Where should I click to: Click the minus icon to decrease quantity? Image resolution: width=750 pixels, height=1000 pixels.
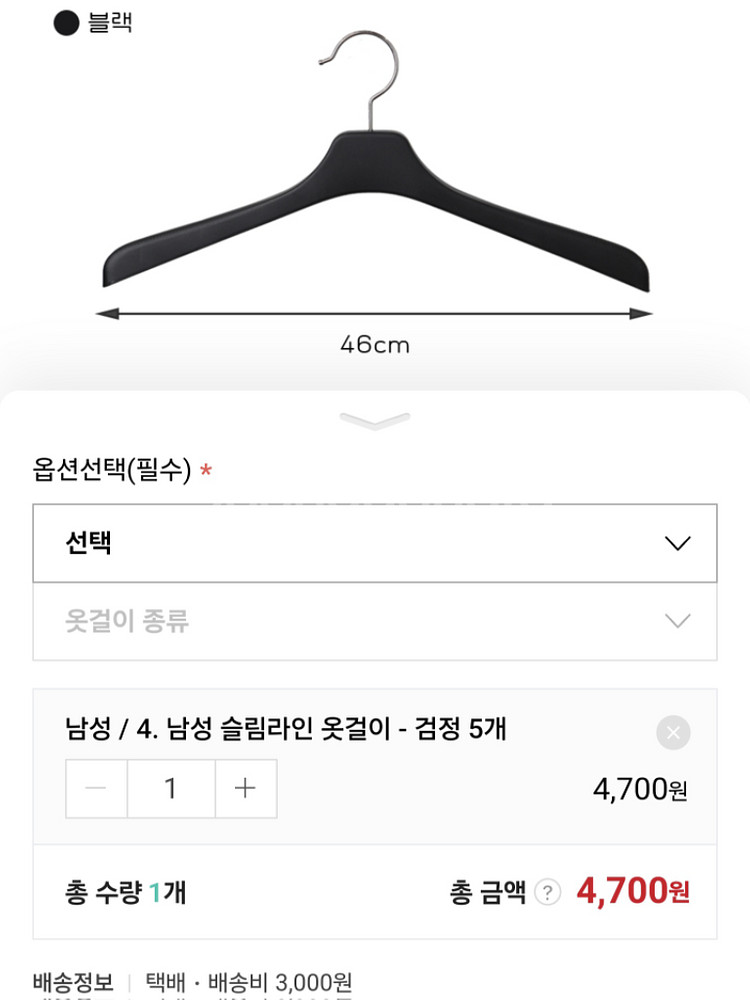click(x=95, y=788)
